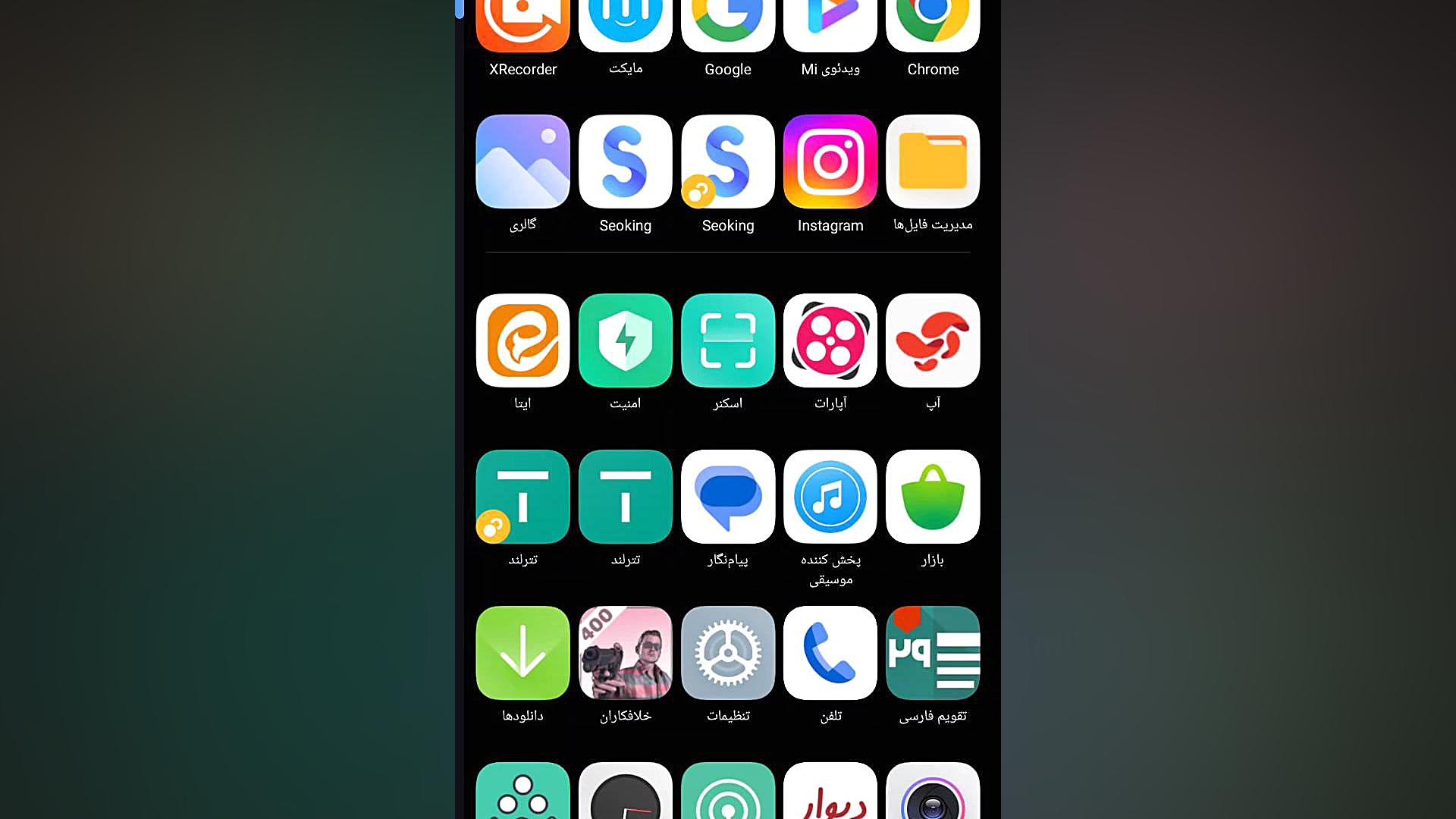Launch the خلافکاران game

(626, 653)
